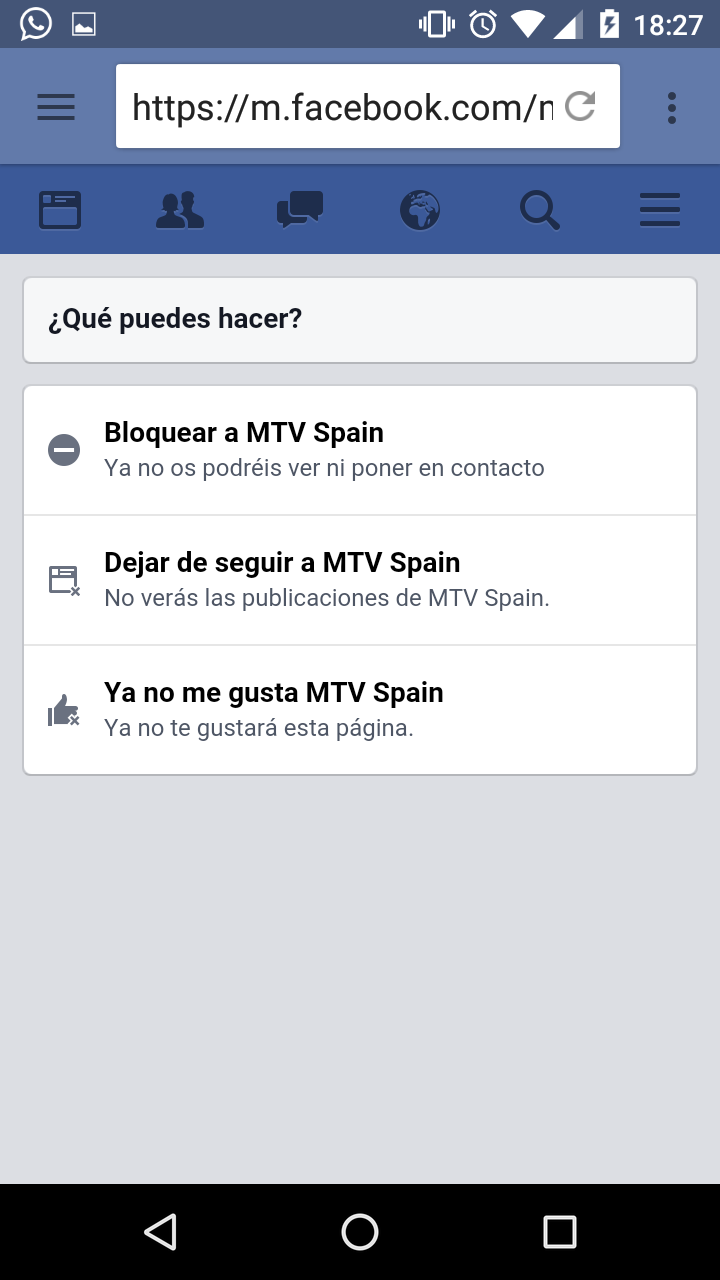Open the Facebook main menu

(660, 211)
